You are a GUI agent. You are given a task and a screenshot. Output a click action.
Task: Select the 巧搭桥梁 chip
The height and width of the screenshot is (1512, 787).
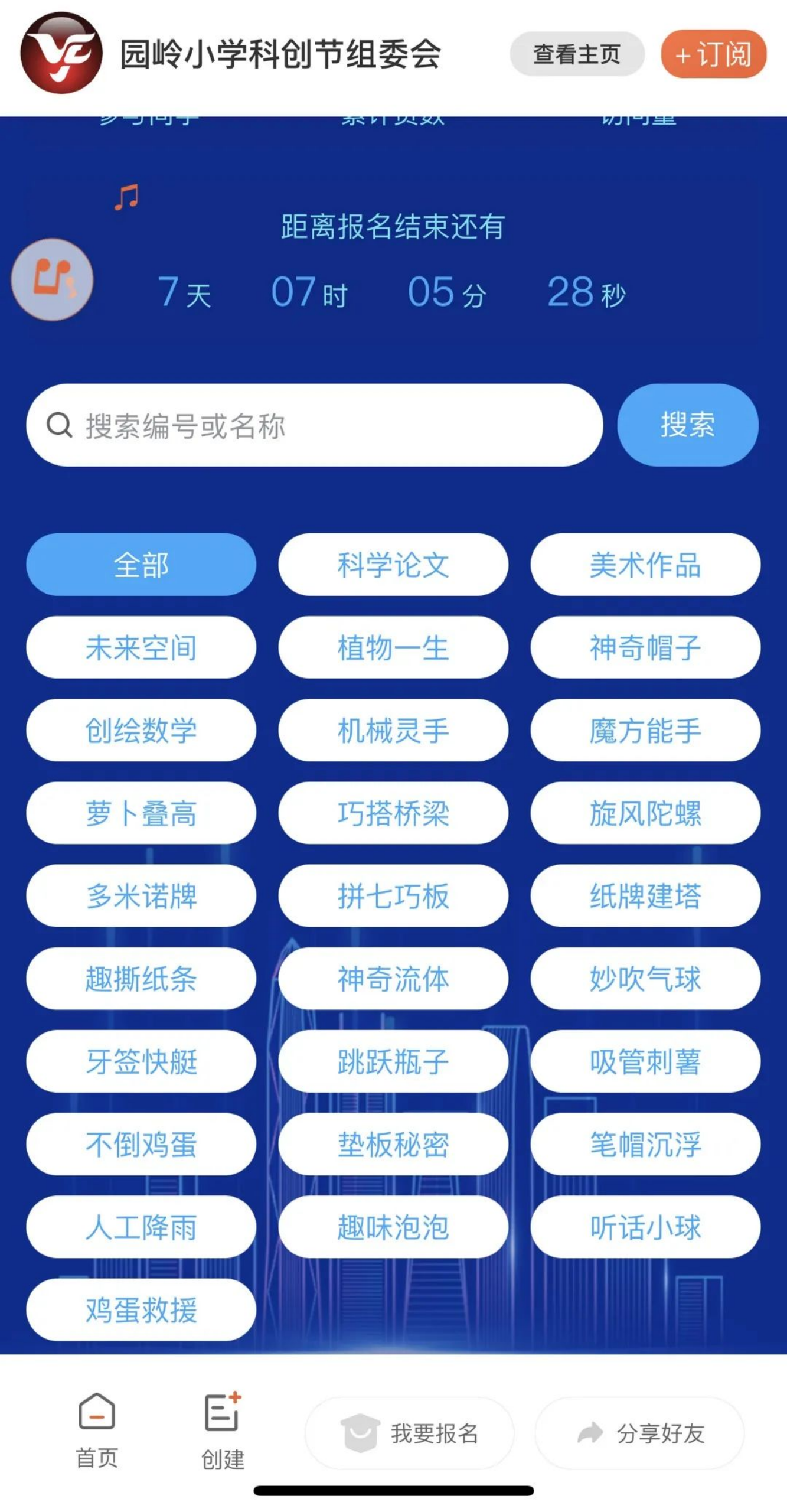pyautogui.click(x=393, y=812)
